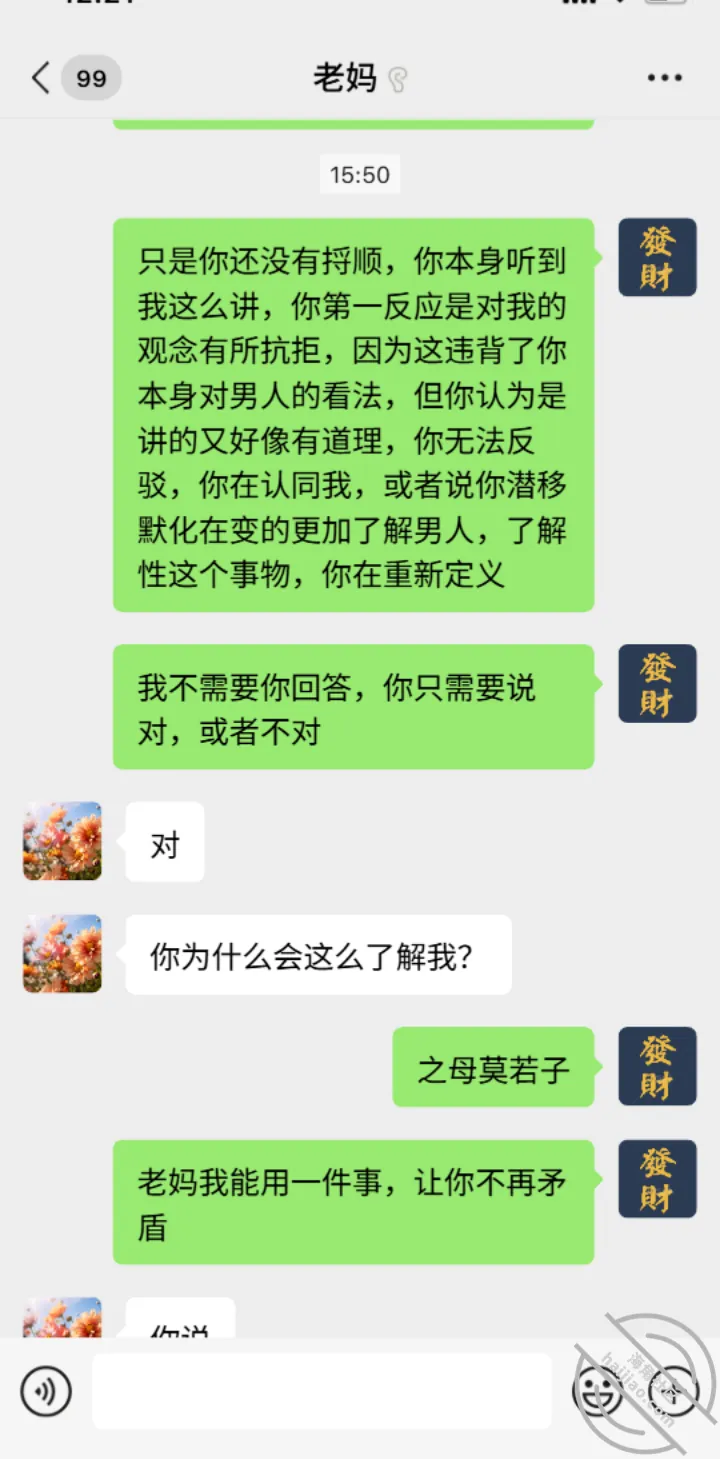Open the chat options three-dot menu
This screenshot has height=1459, width=720.
(665, 78)
